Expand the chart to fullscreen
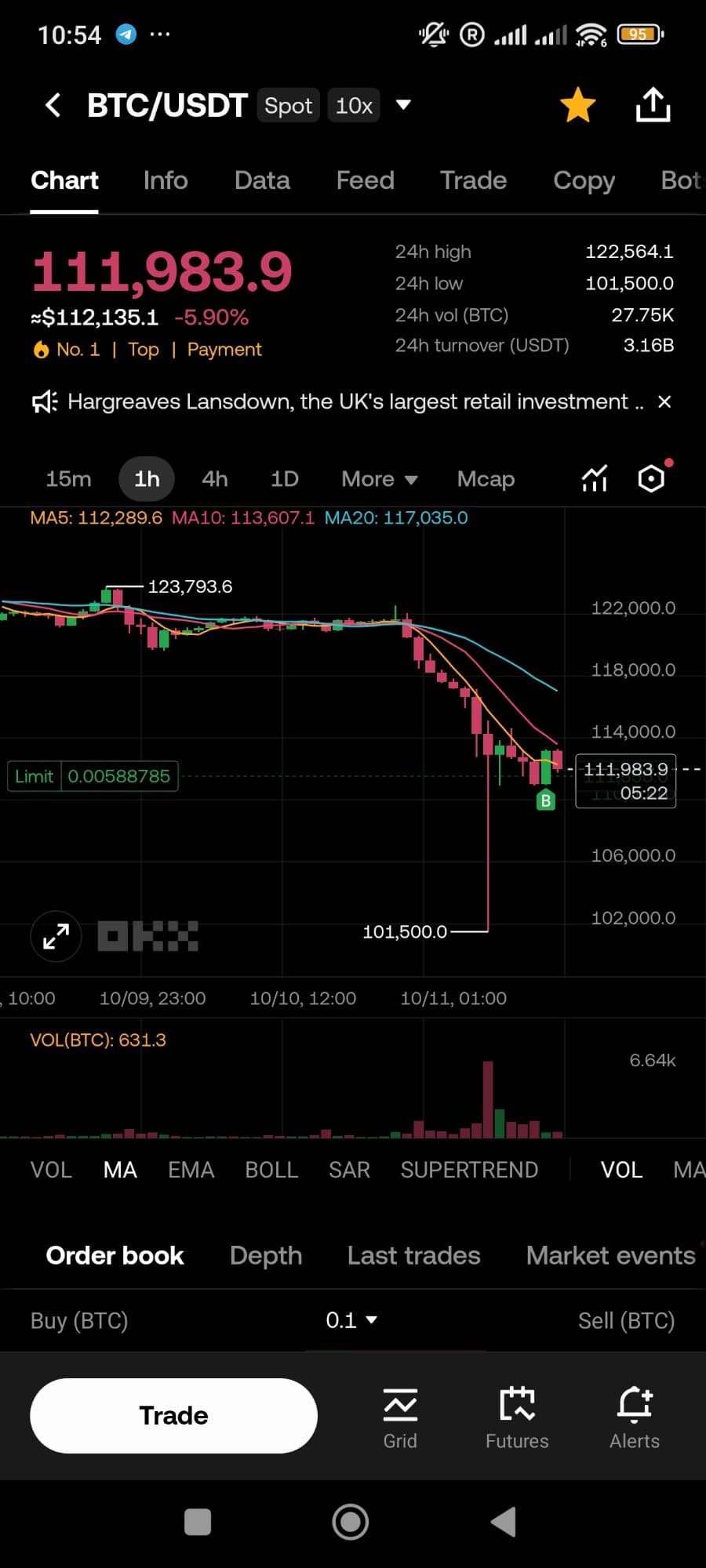706x1568 pixels. coord(56,936)
